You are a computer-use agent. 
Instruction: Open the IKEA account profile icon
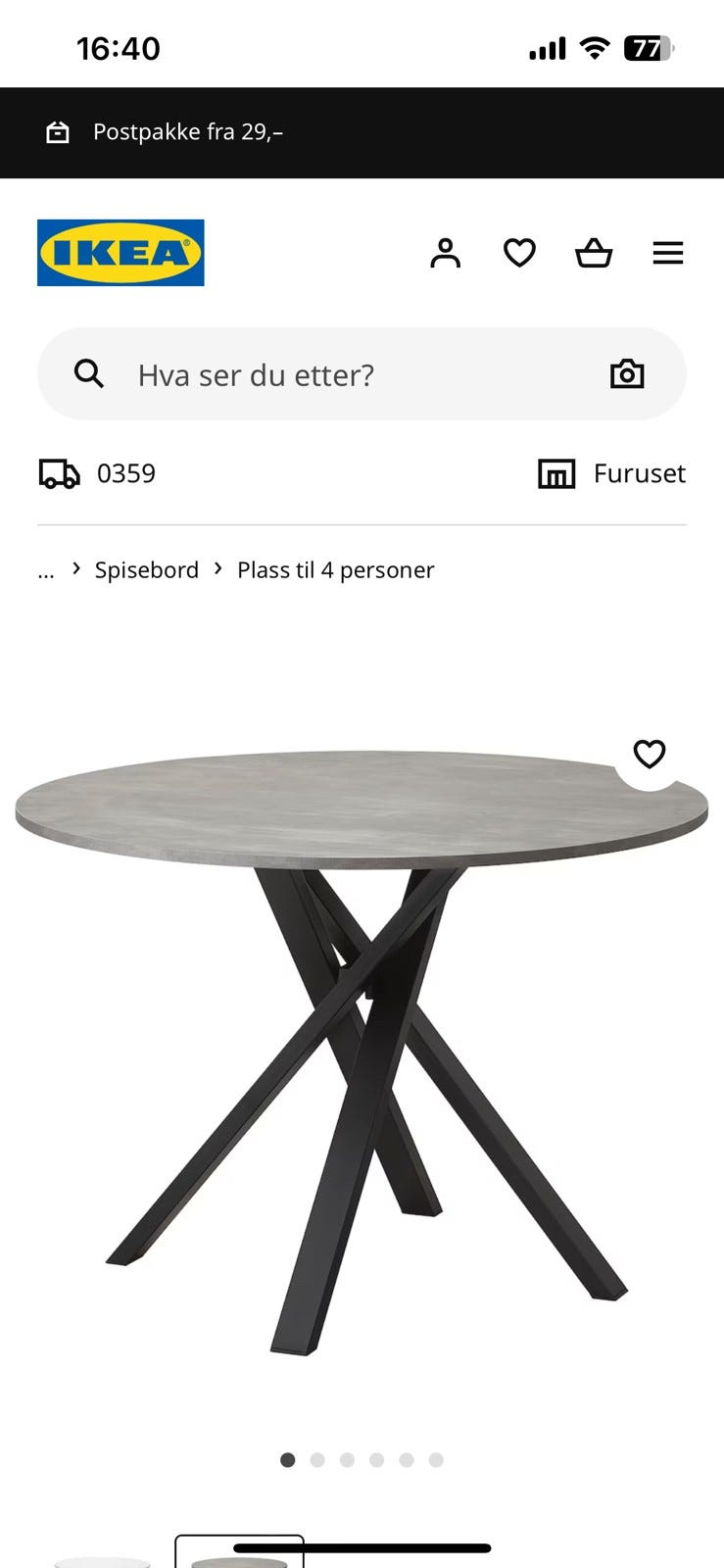click(447, 253)
